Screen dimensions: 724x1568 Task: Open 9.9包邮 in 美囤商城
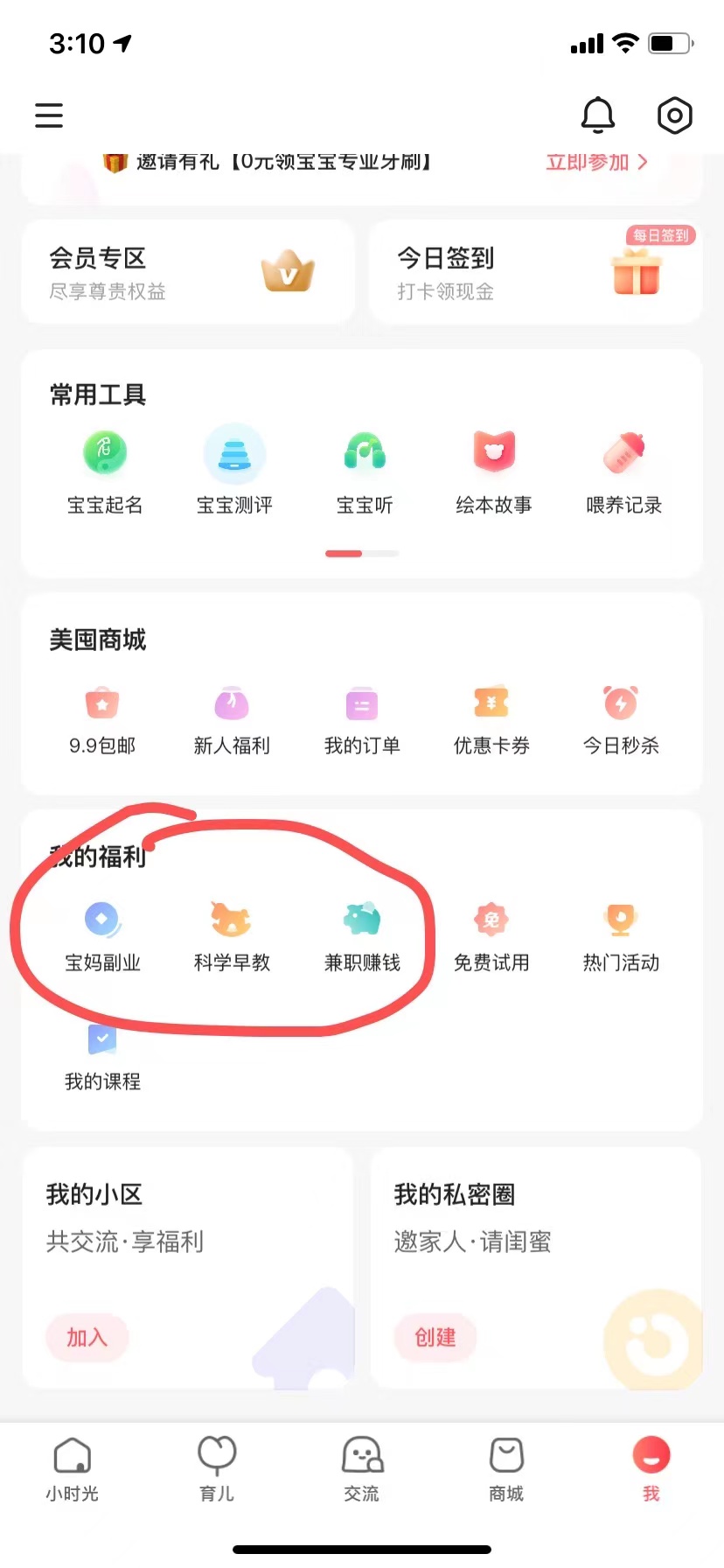click(102, 719)
